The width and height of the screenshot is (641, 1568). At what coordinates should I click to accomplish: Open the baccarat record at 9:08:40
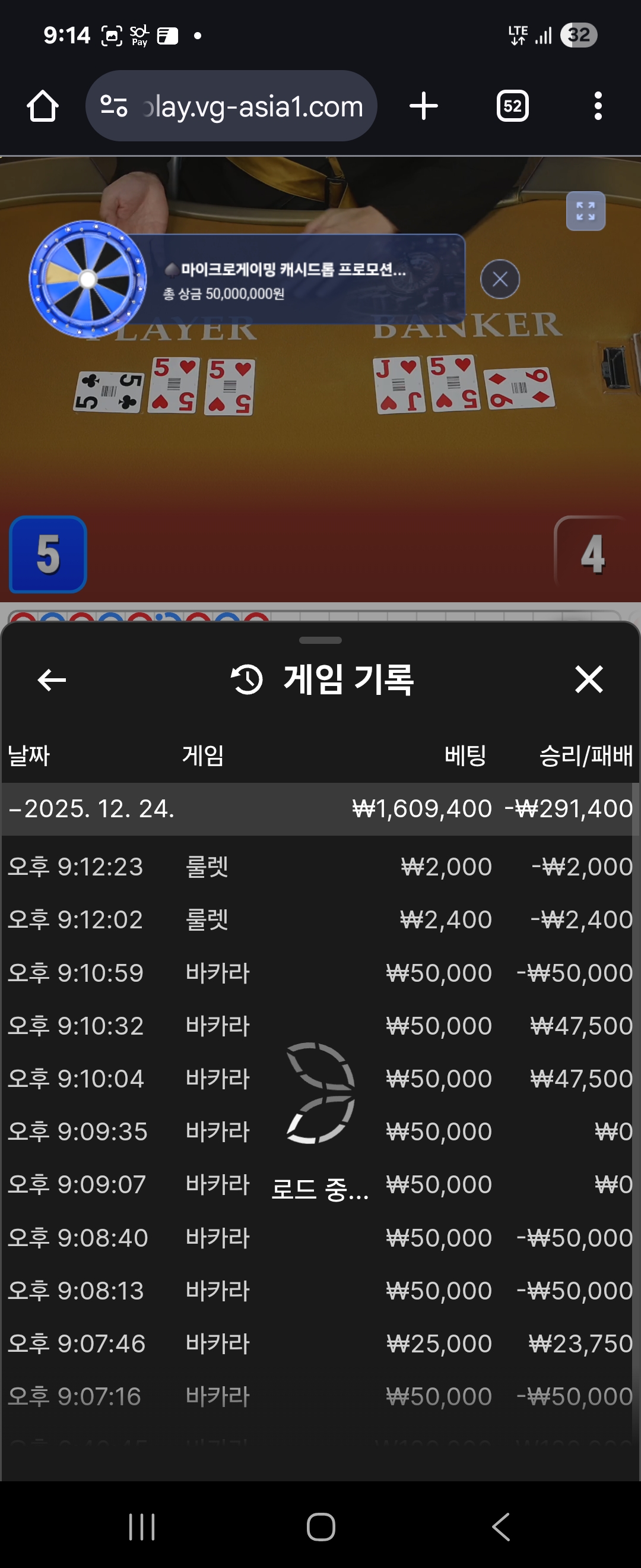tap(320, 1238)
